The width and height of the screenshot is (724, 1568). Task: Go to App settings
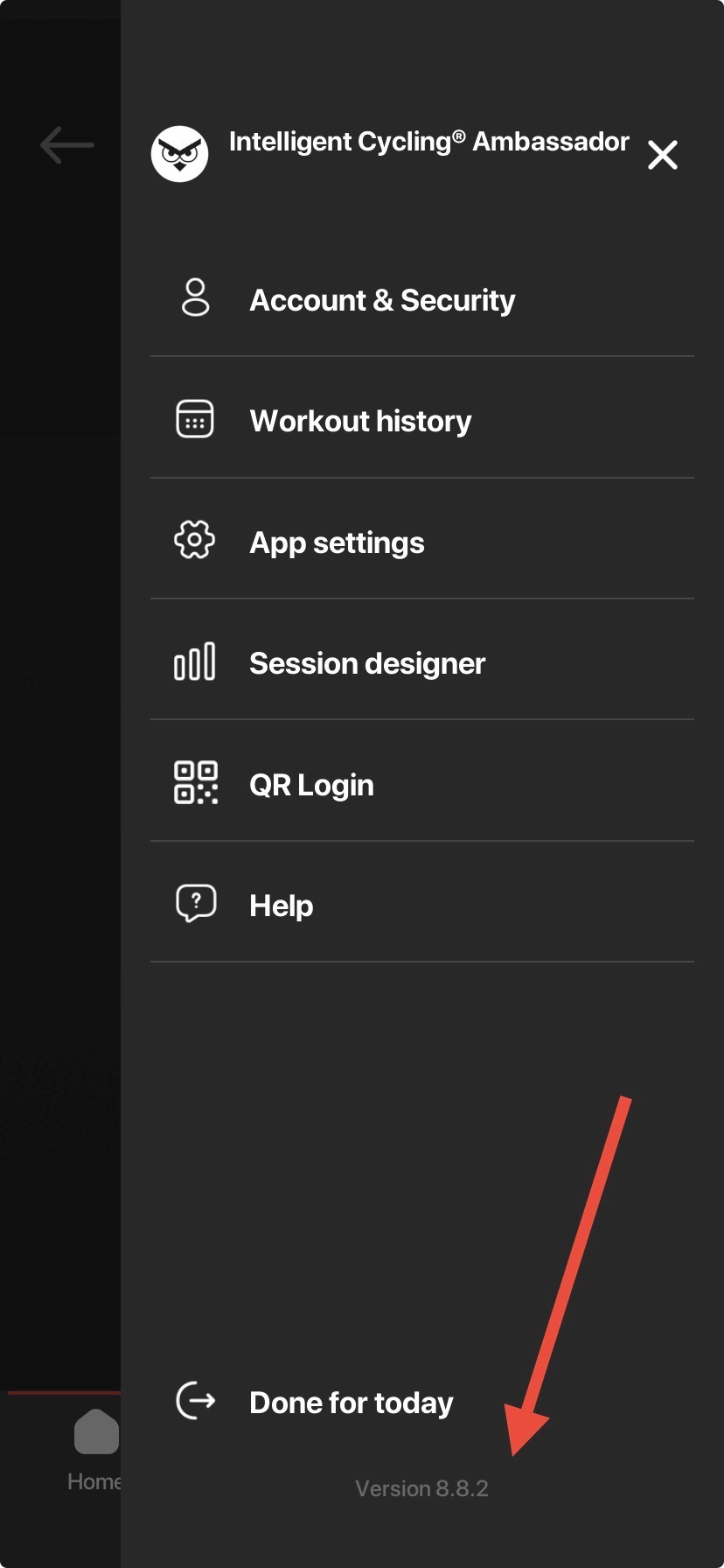click(422, 542)
